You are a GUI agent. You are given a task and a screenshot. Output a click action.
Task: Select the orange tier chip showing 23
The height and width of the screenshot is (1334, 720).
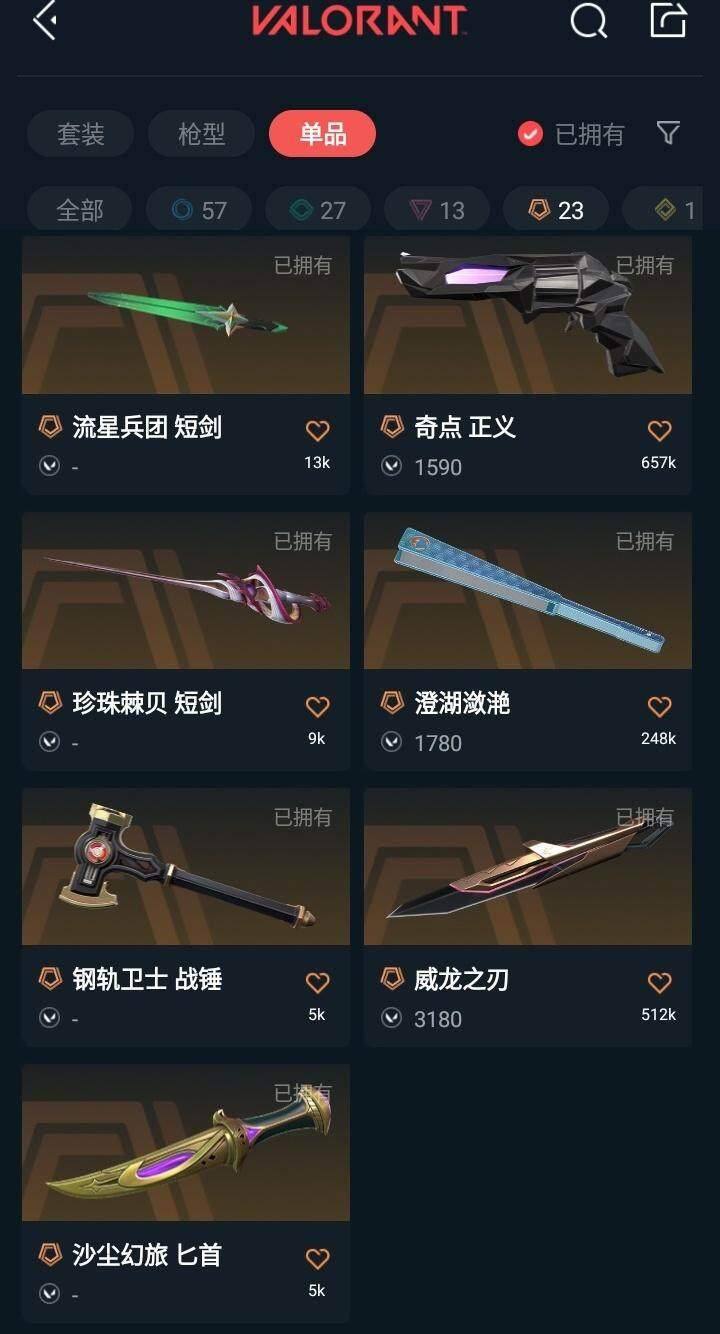556,210
